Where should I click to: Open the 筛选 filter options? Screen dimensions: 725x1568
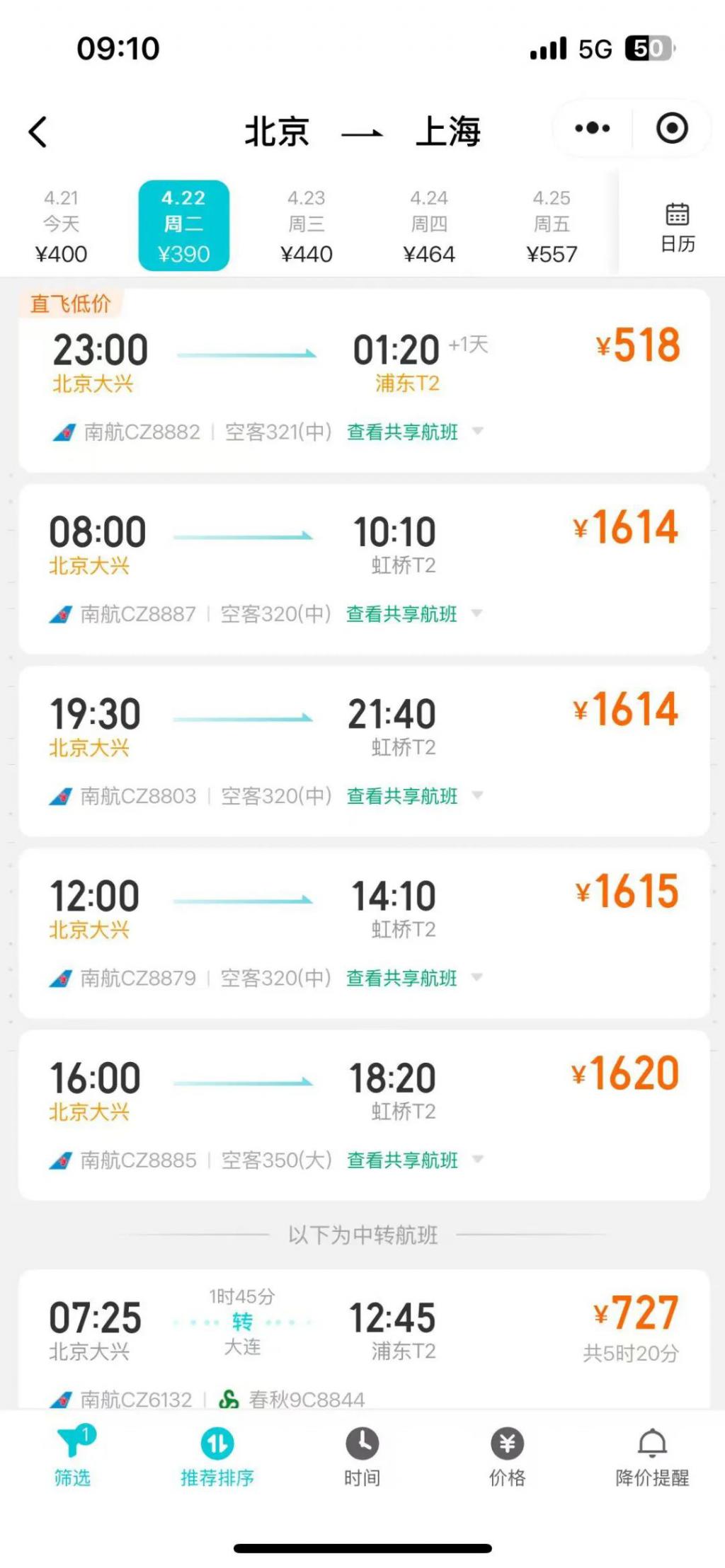73,1456
